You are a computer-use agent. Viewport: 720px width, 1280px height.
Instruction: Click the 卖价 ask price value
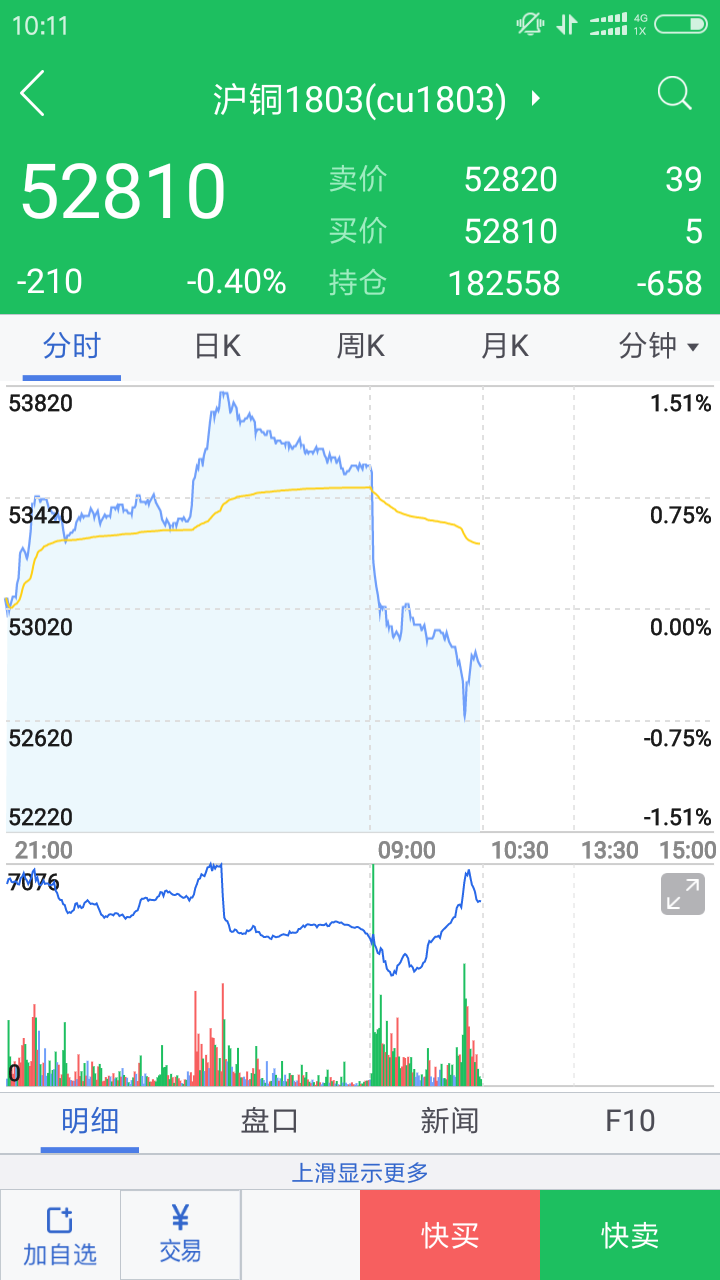[512, 180]
